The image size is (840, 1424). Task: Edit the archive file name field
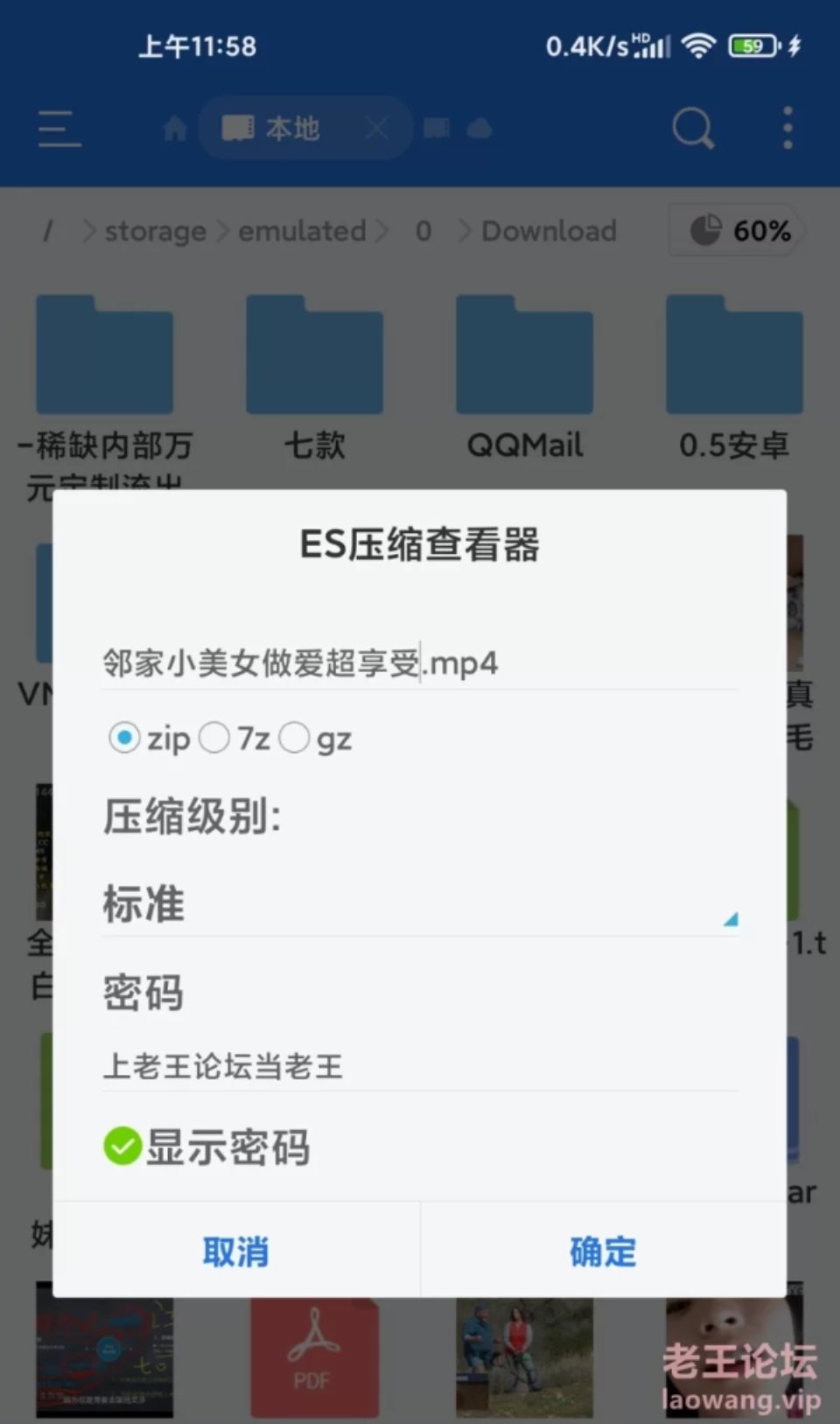(x=418, y=663)
